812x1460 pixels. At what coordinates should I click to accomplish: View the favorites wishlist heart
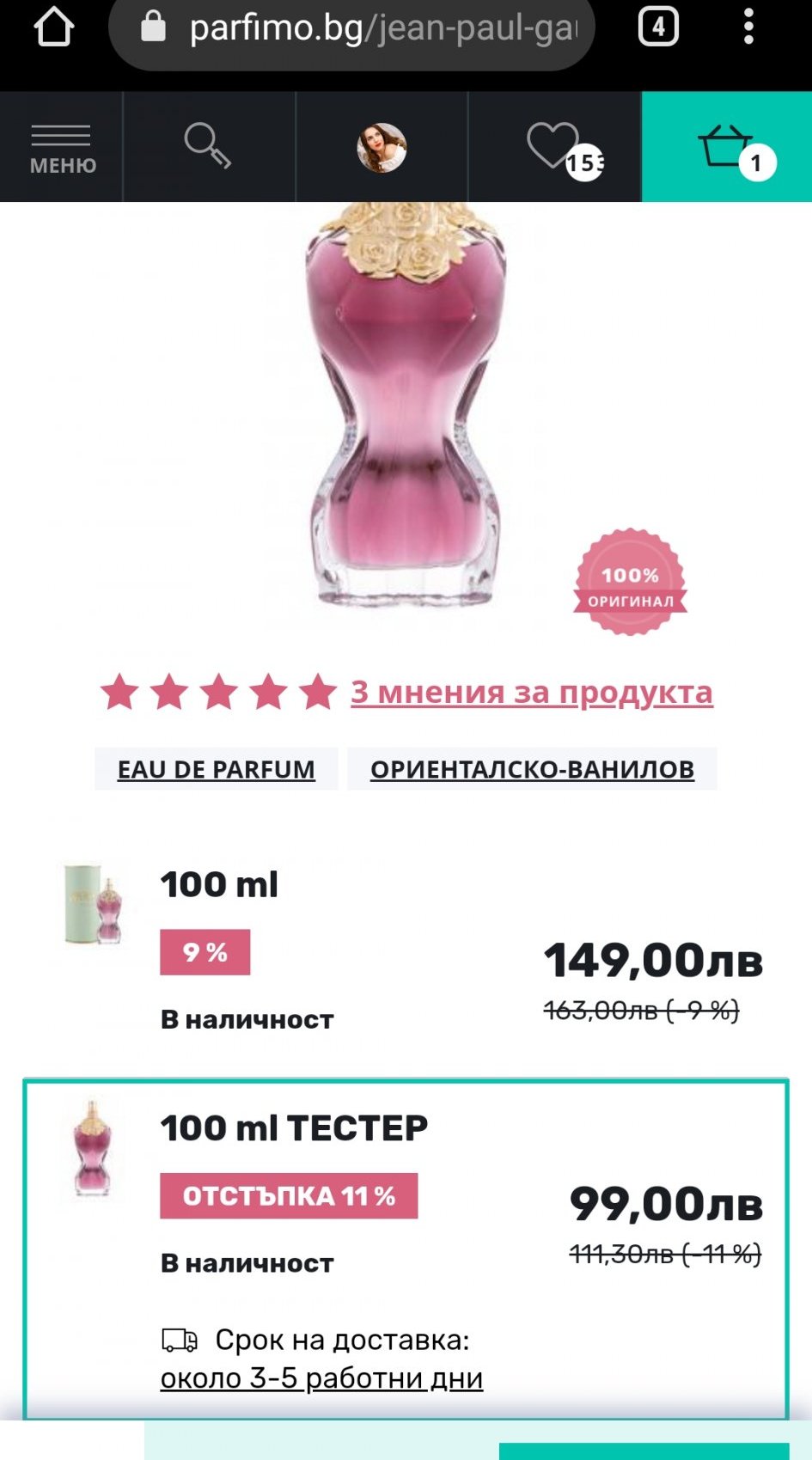click(555, 147)
